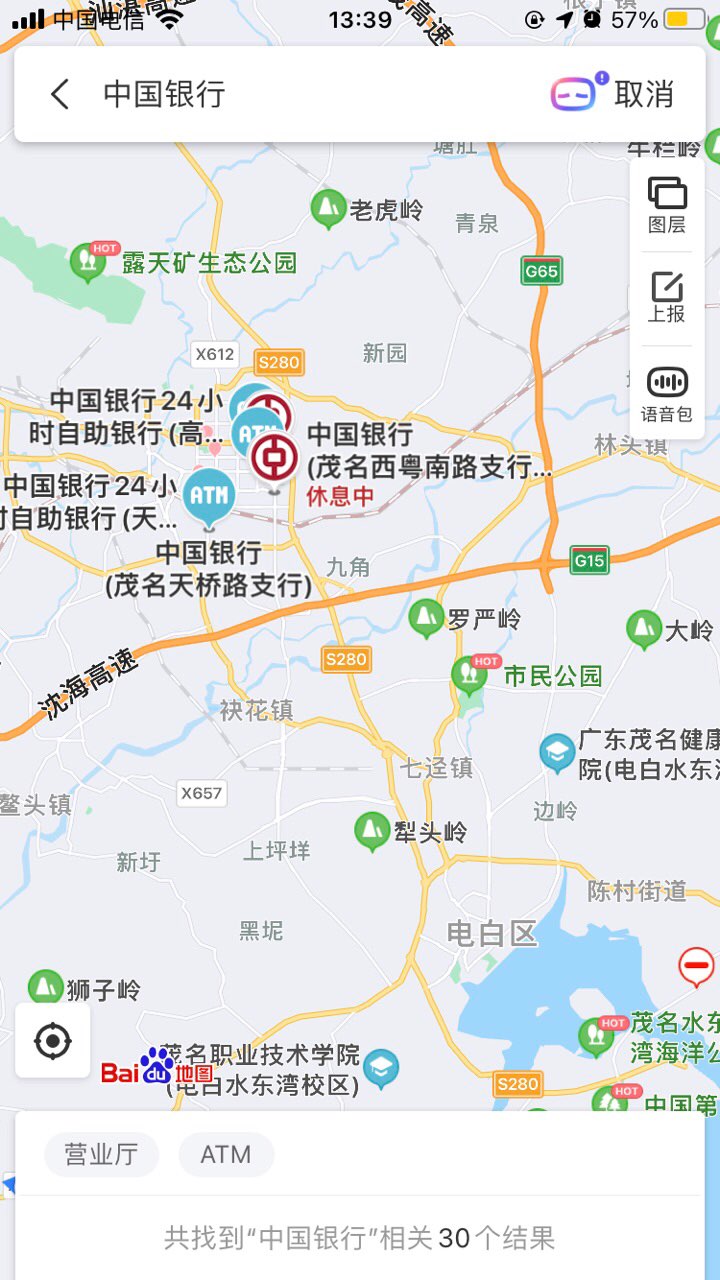Open the 露天矿生态公园 place marker

[89, 262]
